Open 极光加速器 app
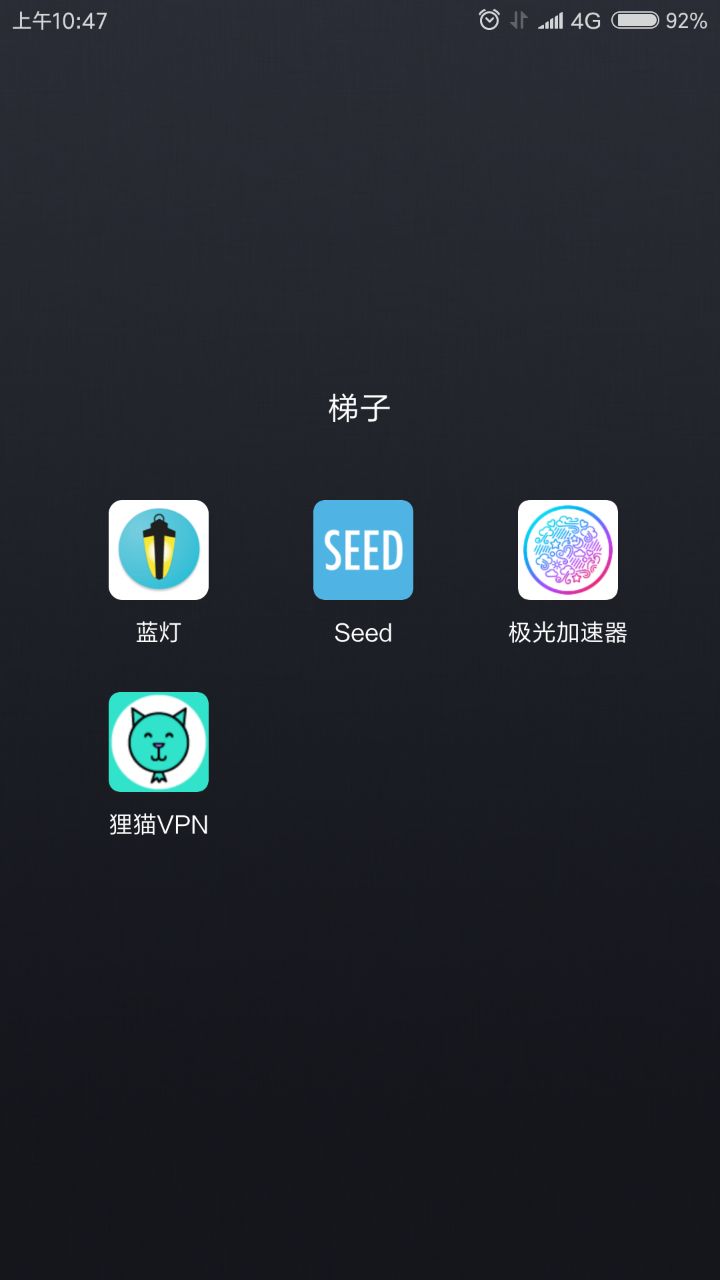This screenshot has height=1280, width=720. click(x=567, y=550)
